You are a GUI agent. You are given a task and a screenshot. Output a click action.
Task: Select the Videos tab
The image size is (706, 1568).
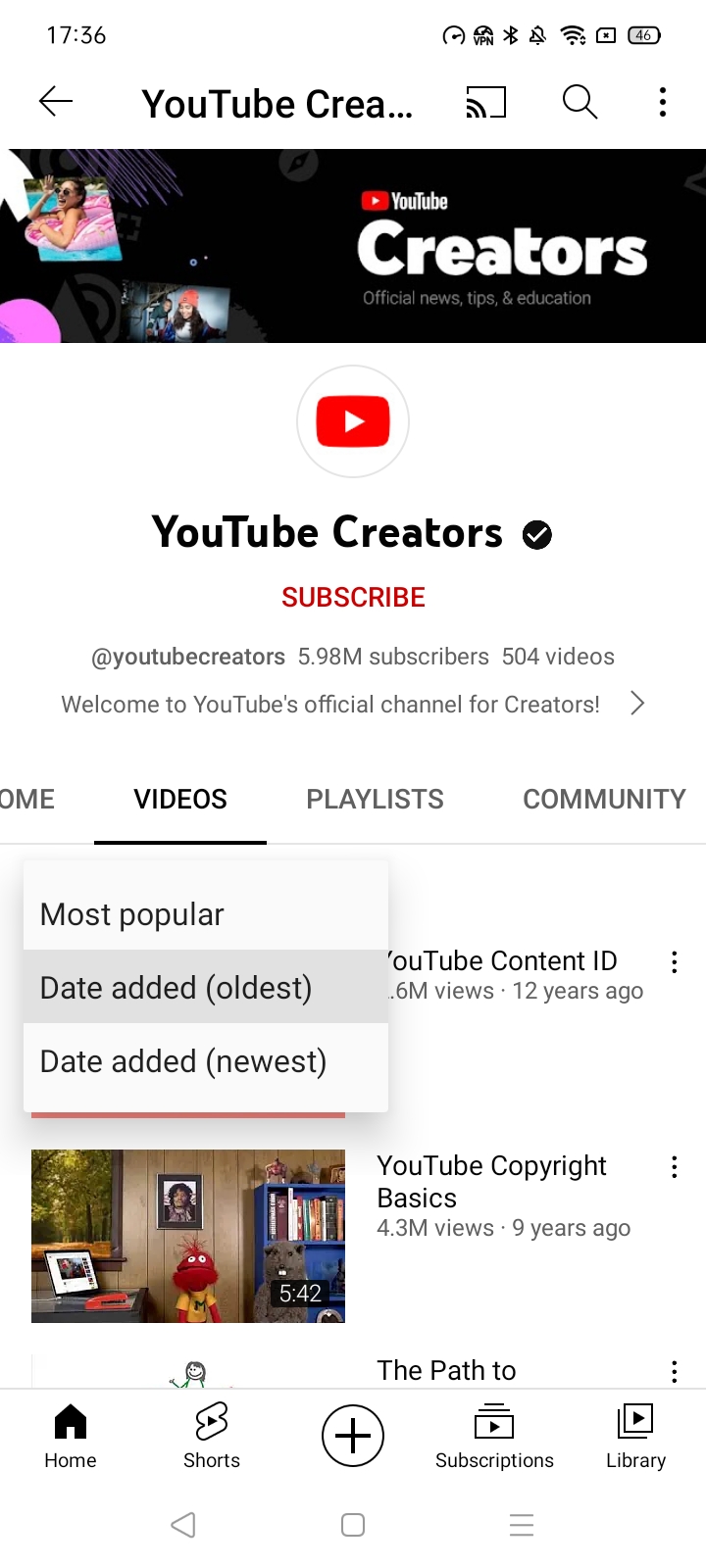(x=180, y=799)
